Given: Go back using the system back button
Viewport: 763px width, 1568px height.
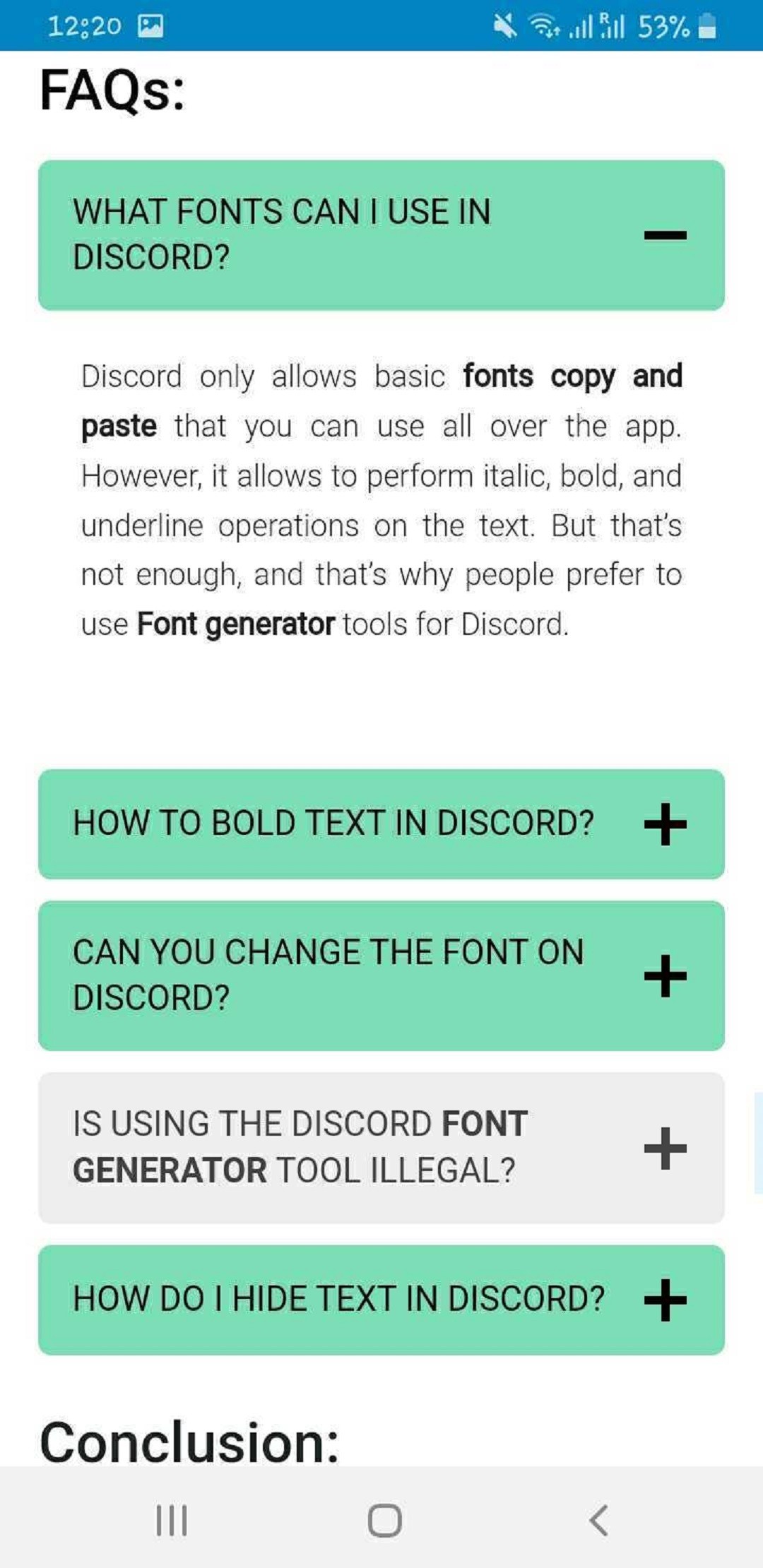Looking at the screenshot, I should [598, 1520].
